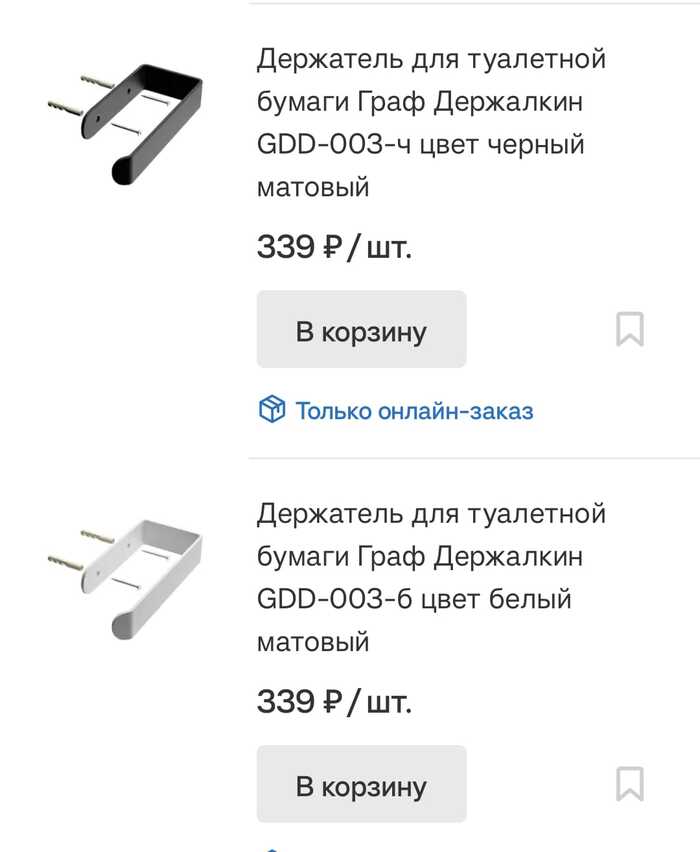Screen dimensions: 700x852
Task: Bookmark the white matte GDD-003-б holder
Action: pos(629,784)
